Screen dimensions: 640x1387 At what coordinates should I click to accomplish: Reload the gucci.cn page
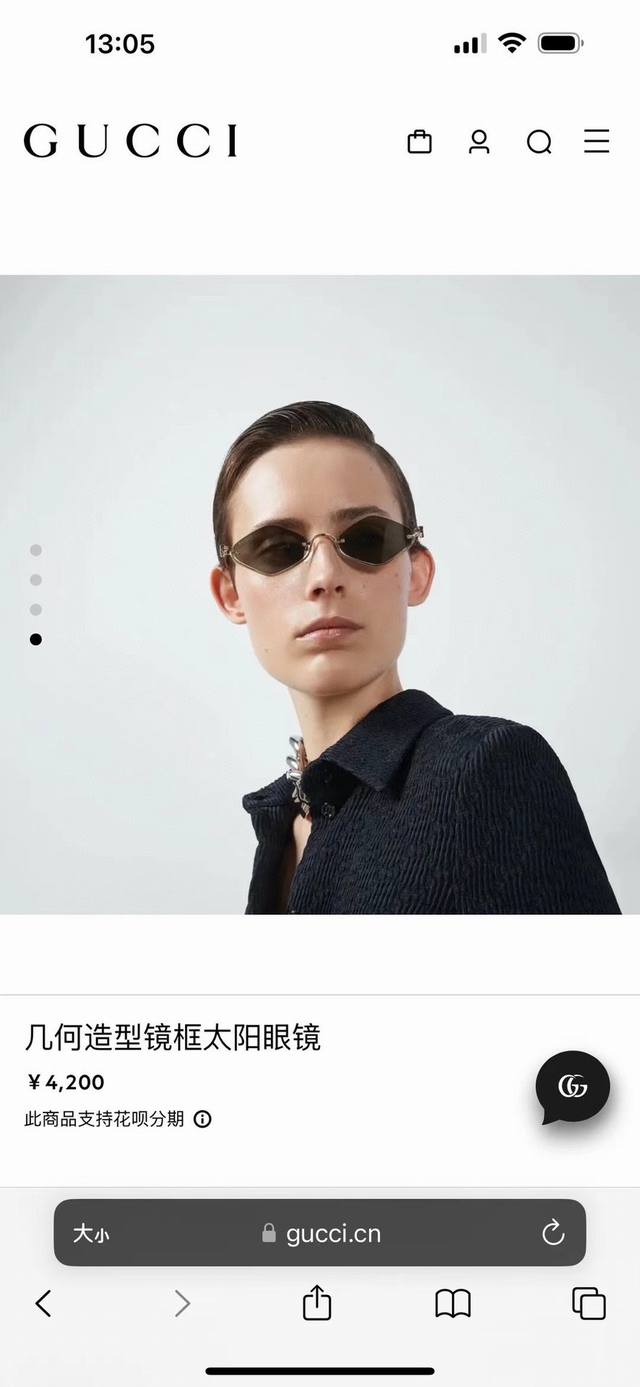click(x=553, y=1233)
